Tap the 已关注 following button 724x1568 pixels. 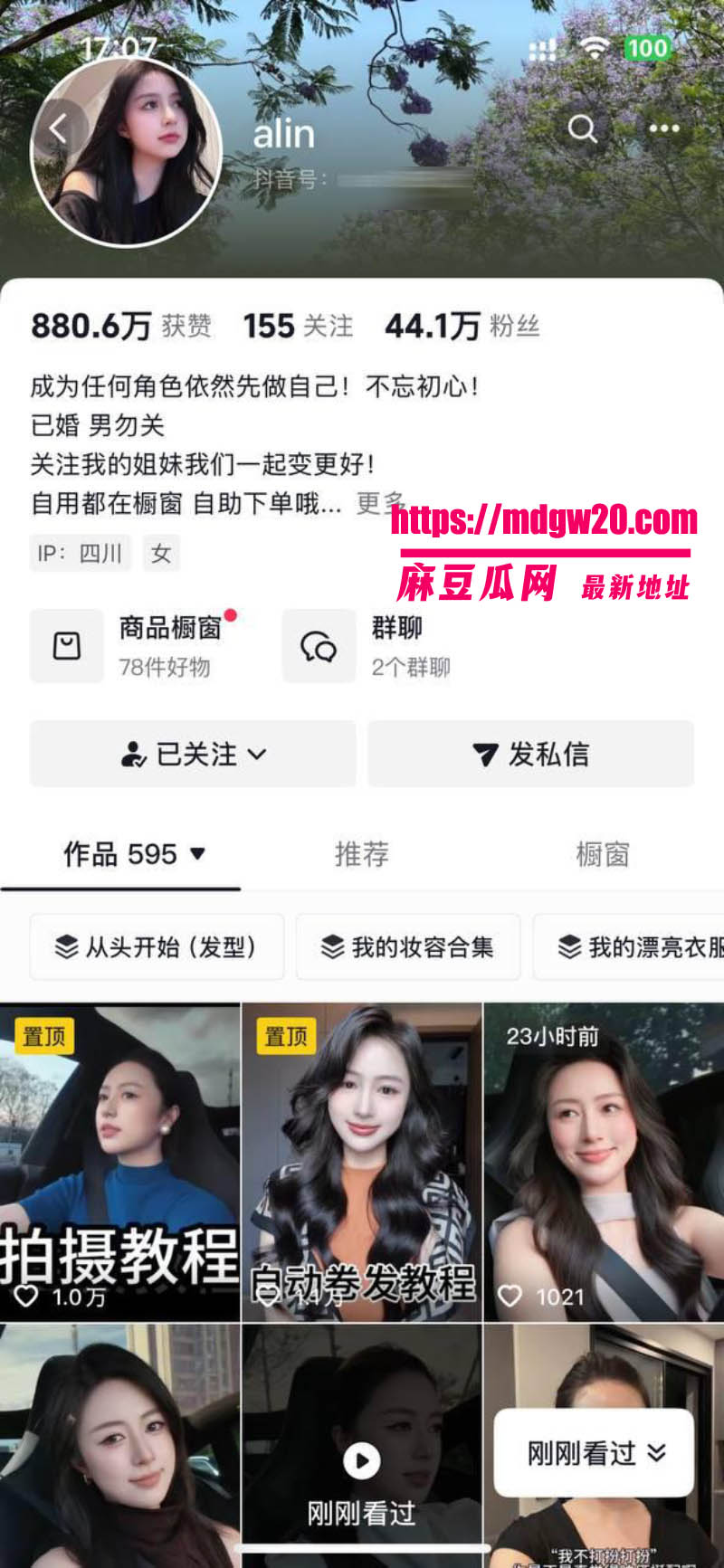click(193, 754)
